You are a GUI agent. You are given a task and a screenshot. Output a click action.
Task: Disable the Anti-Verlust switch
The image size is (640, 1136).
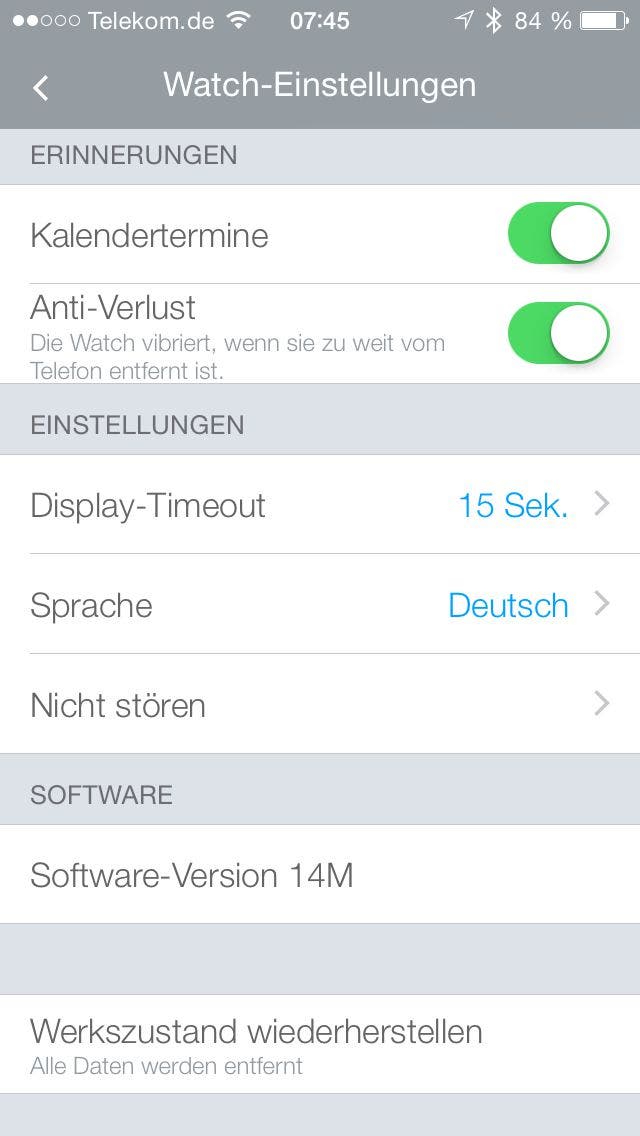[x=558, y=333]
